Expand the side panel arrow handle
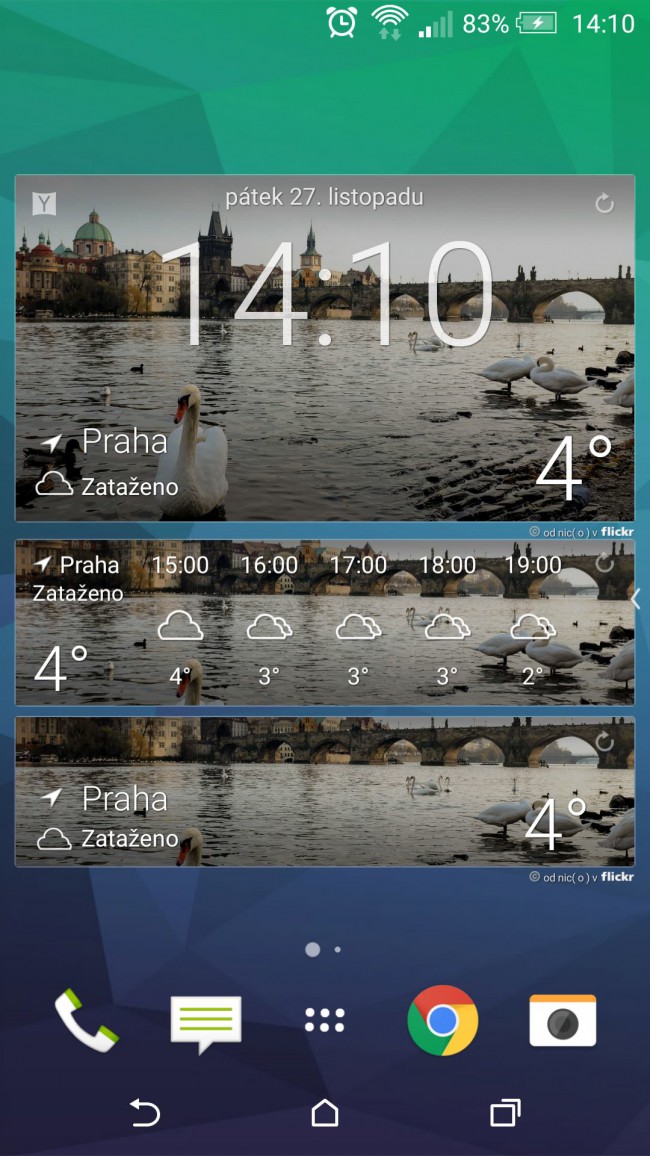The image size is (650, 1156). click(636, 598)
